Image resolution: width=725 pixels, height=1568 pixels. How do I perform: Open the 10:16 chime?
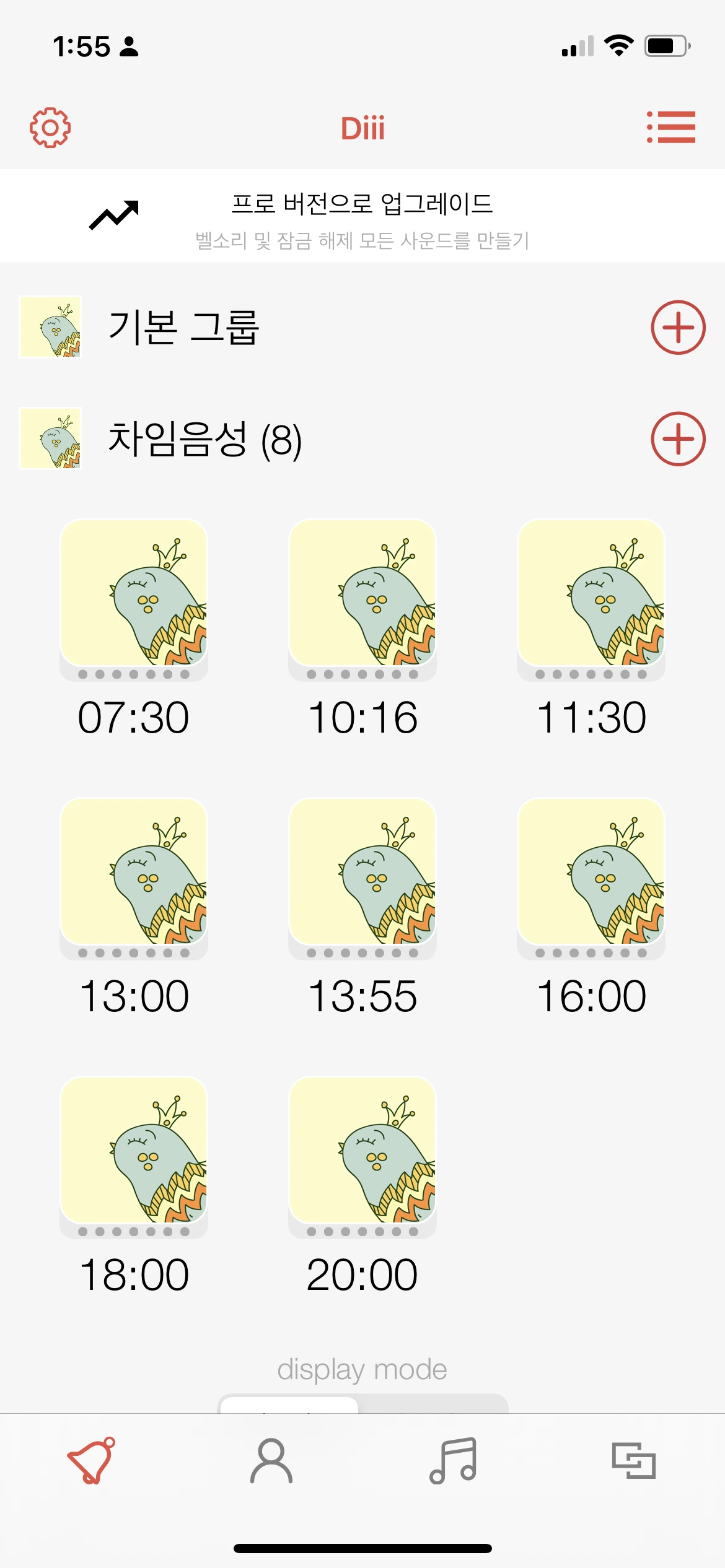coord(362,594)
